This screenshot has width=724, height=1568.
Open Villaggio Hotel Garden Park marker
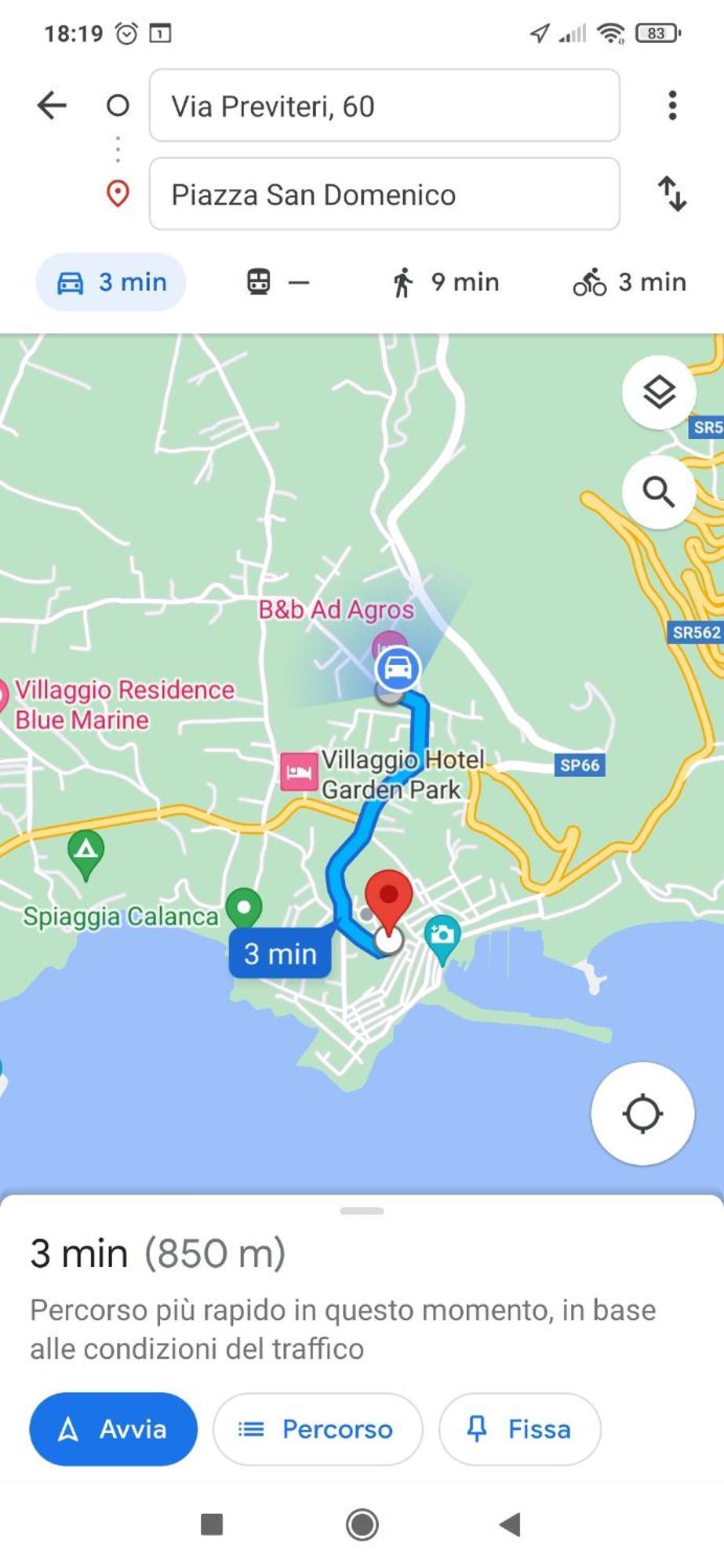click(299, 771)
